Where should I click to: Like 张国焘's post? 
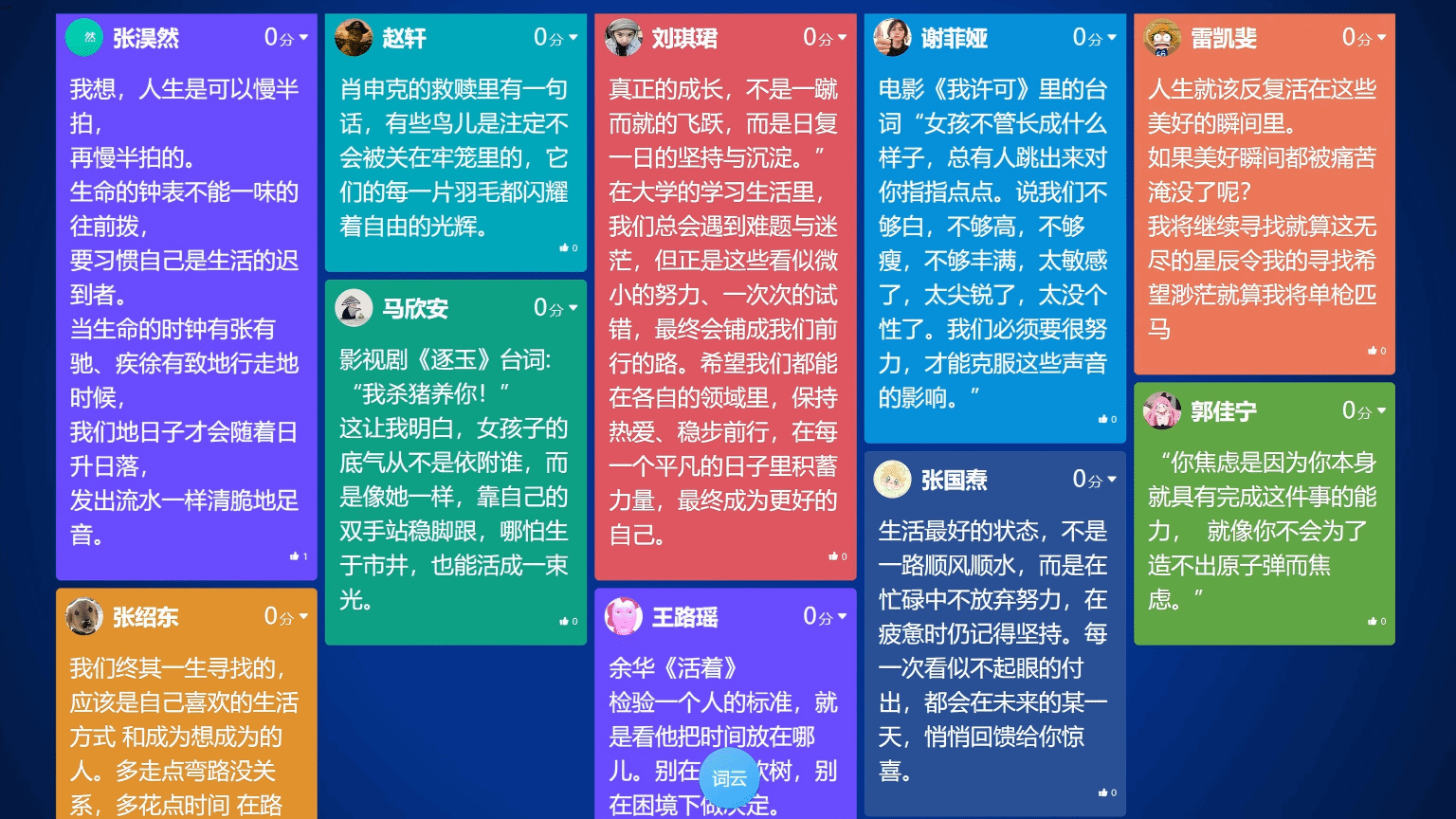pyautogui.click(x=1103, y=792)
